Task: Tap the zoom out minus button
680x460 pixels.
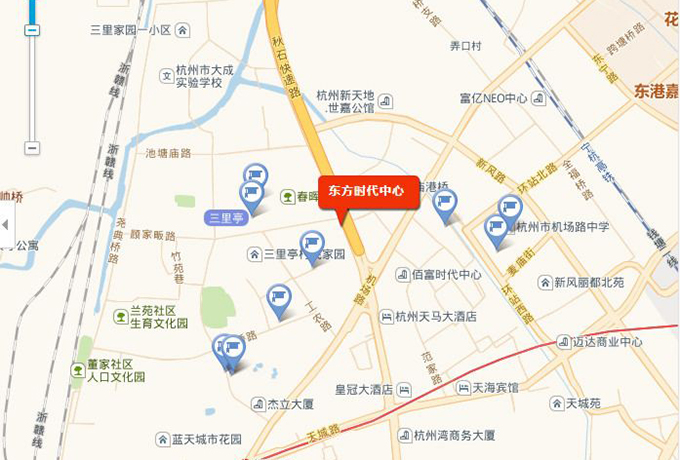Action: point(32,148)
